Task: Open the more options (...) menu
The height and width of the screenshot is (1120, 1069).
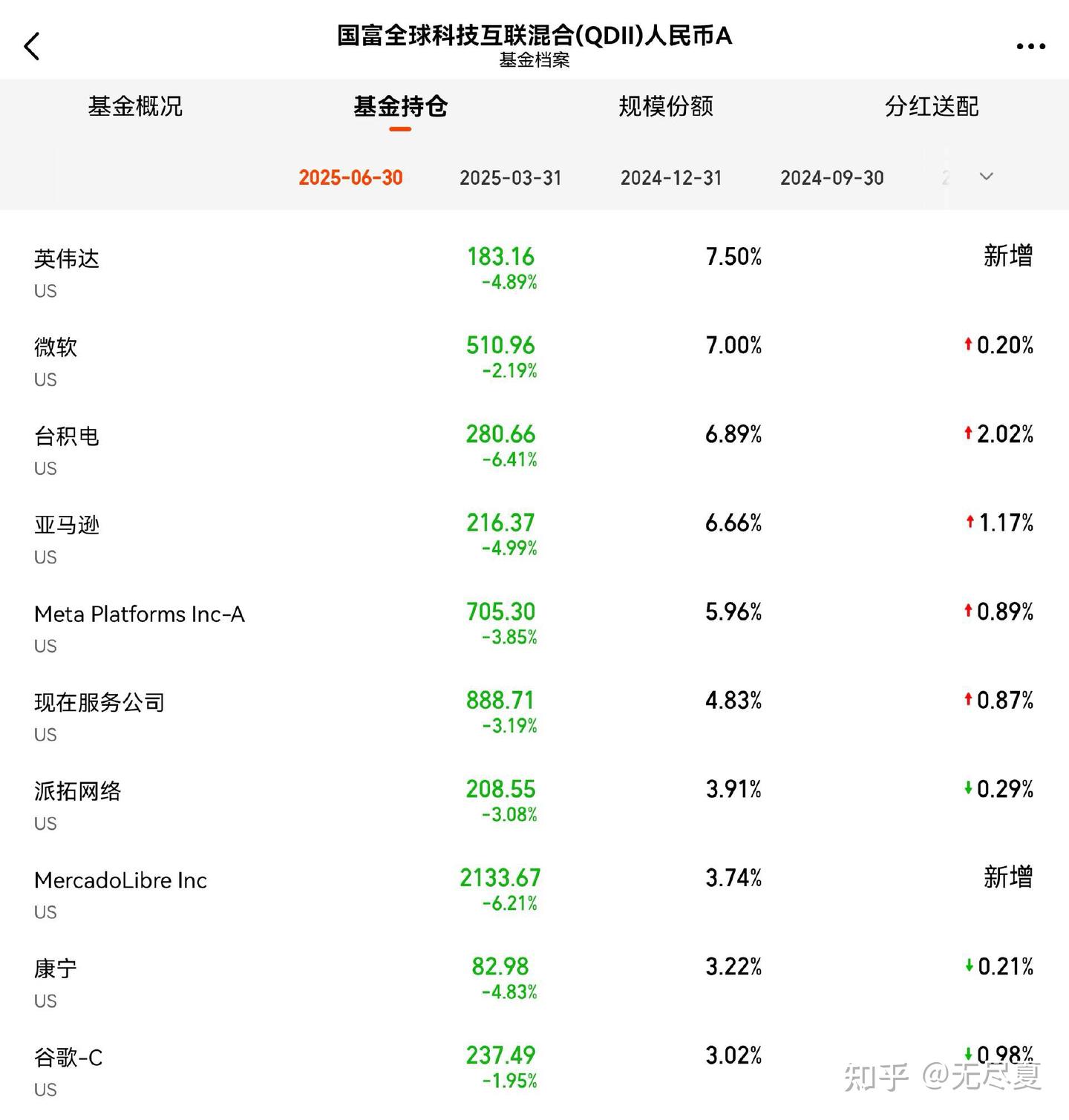Action: tap(1030, 46)
